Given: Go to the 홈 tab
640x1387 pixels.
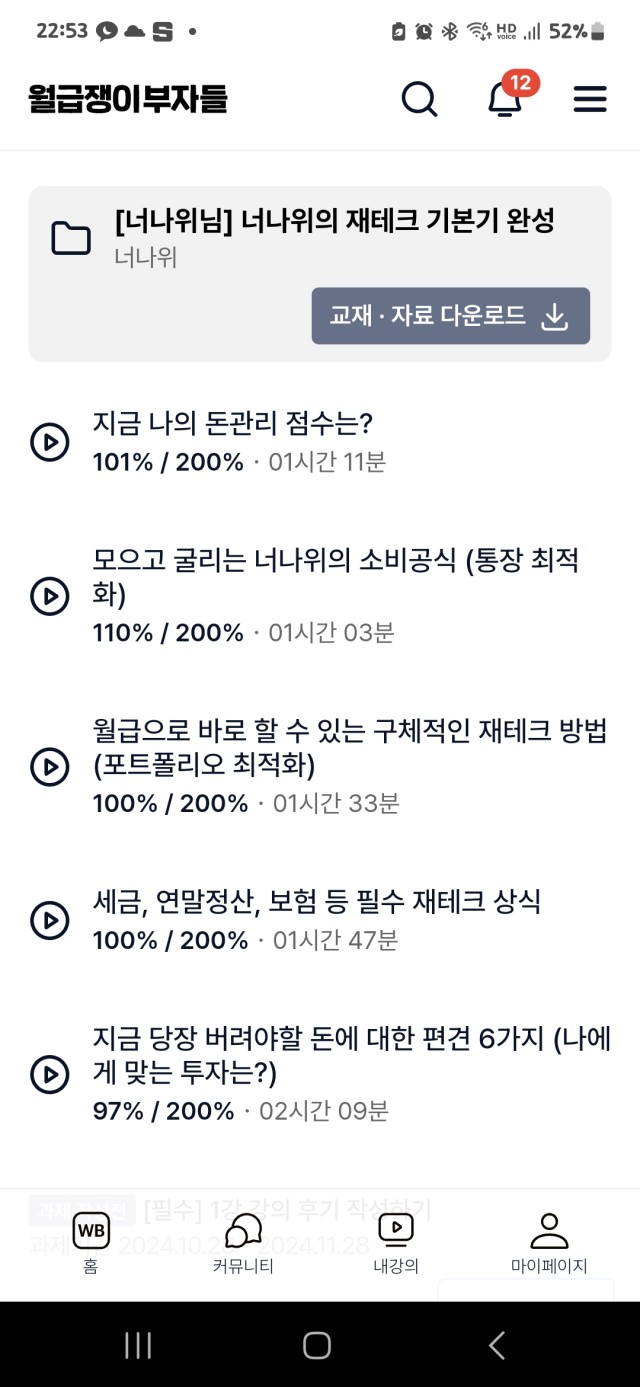Looking at the screenshot, I should [91, 1243].
